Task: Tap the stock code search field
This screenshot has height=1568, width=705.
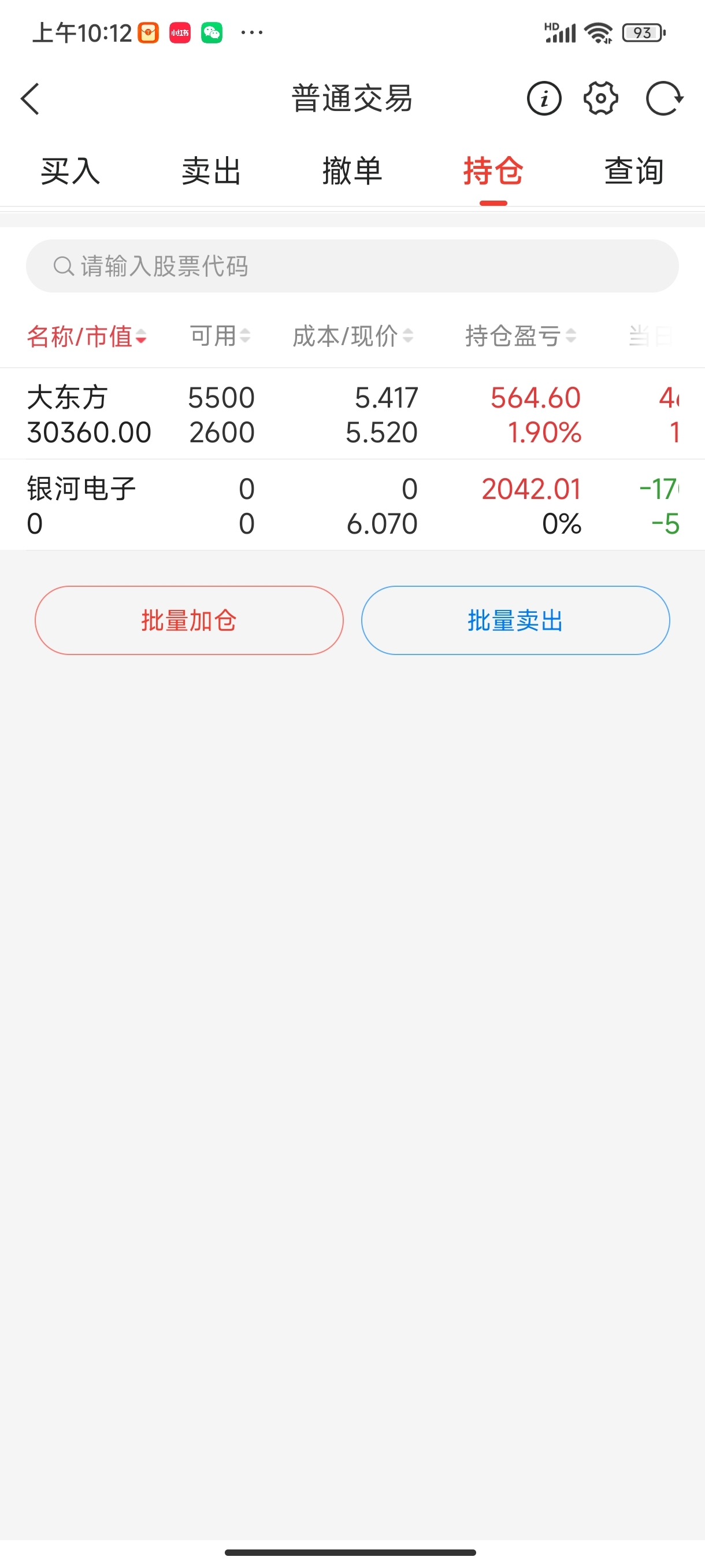Action: [x=352, y=266]
